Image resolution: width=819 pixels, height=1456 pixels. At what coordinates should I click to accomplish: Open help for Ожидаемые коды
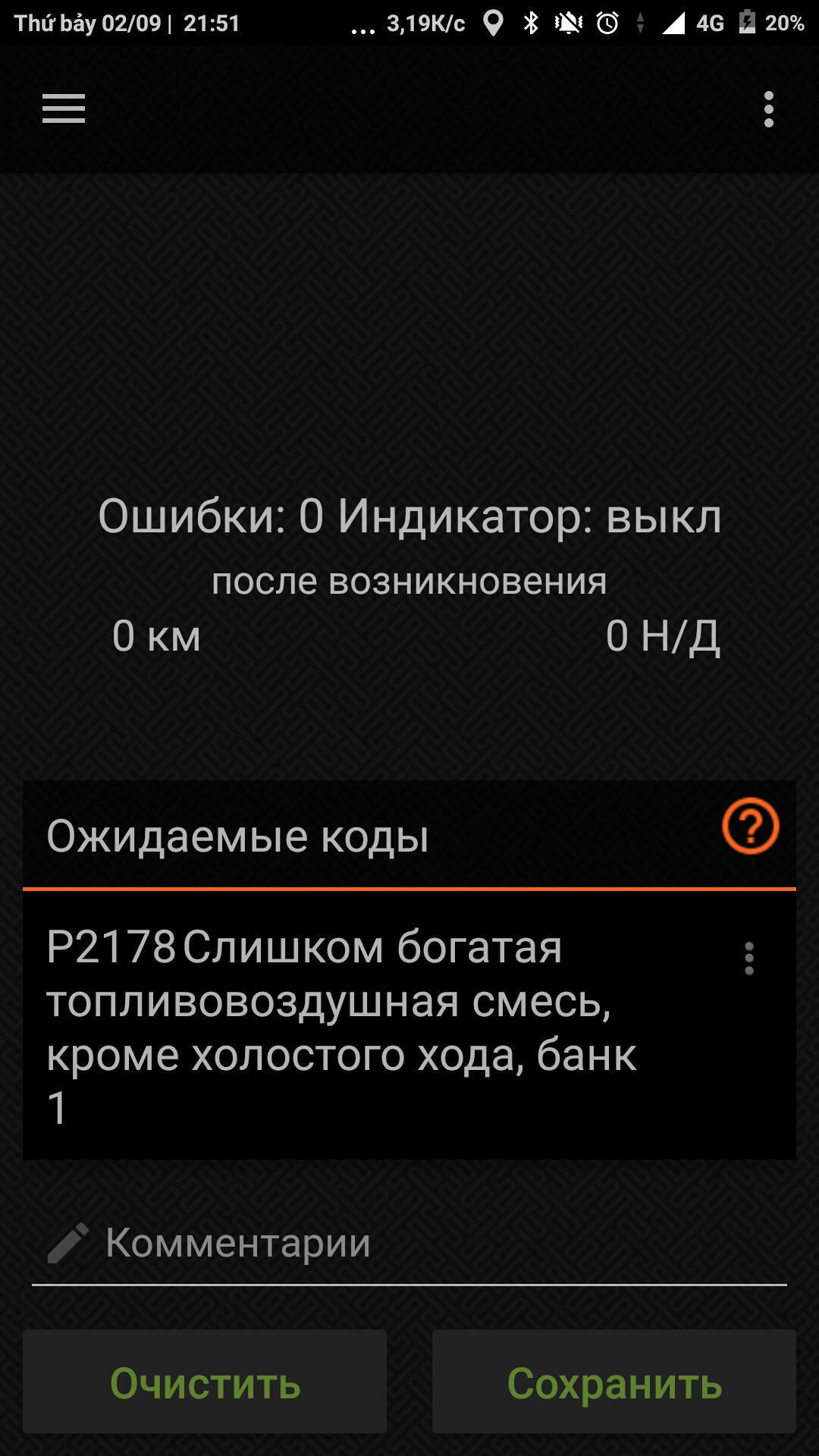(x=750, y=826)
